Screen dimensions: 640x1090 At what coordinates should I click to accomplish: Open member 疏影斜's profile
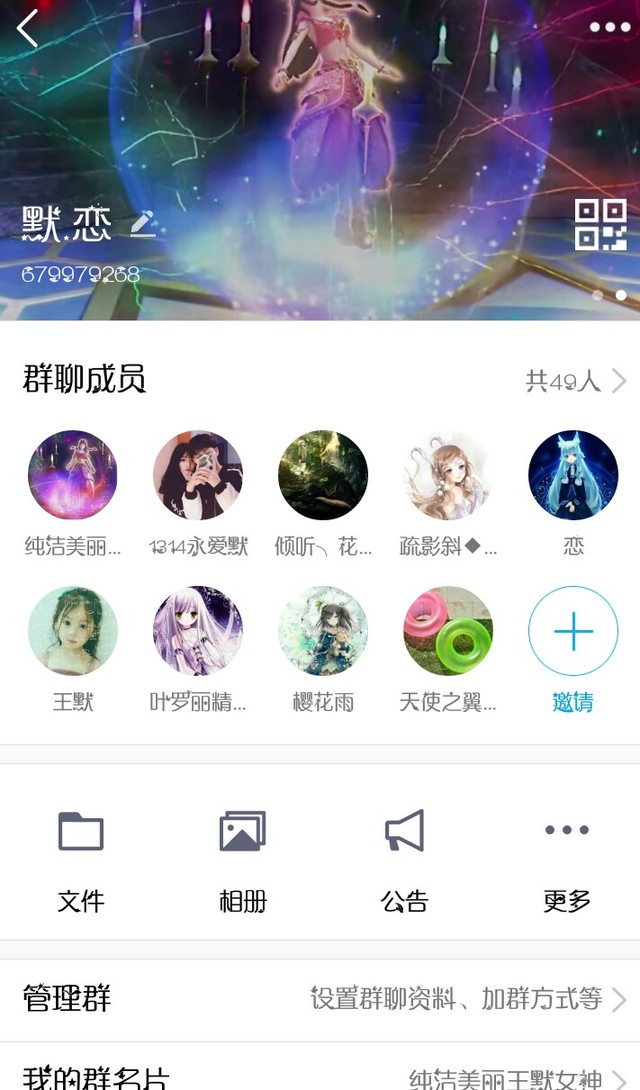tap(448, 476)
